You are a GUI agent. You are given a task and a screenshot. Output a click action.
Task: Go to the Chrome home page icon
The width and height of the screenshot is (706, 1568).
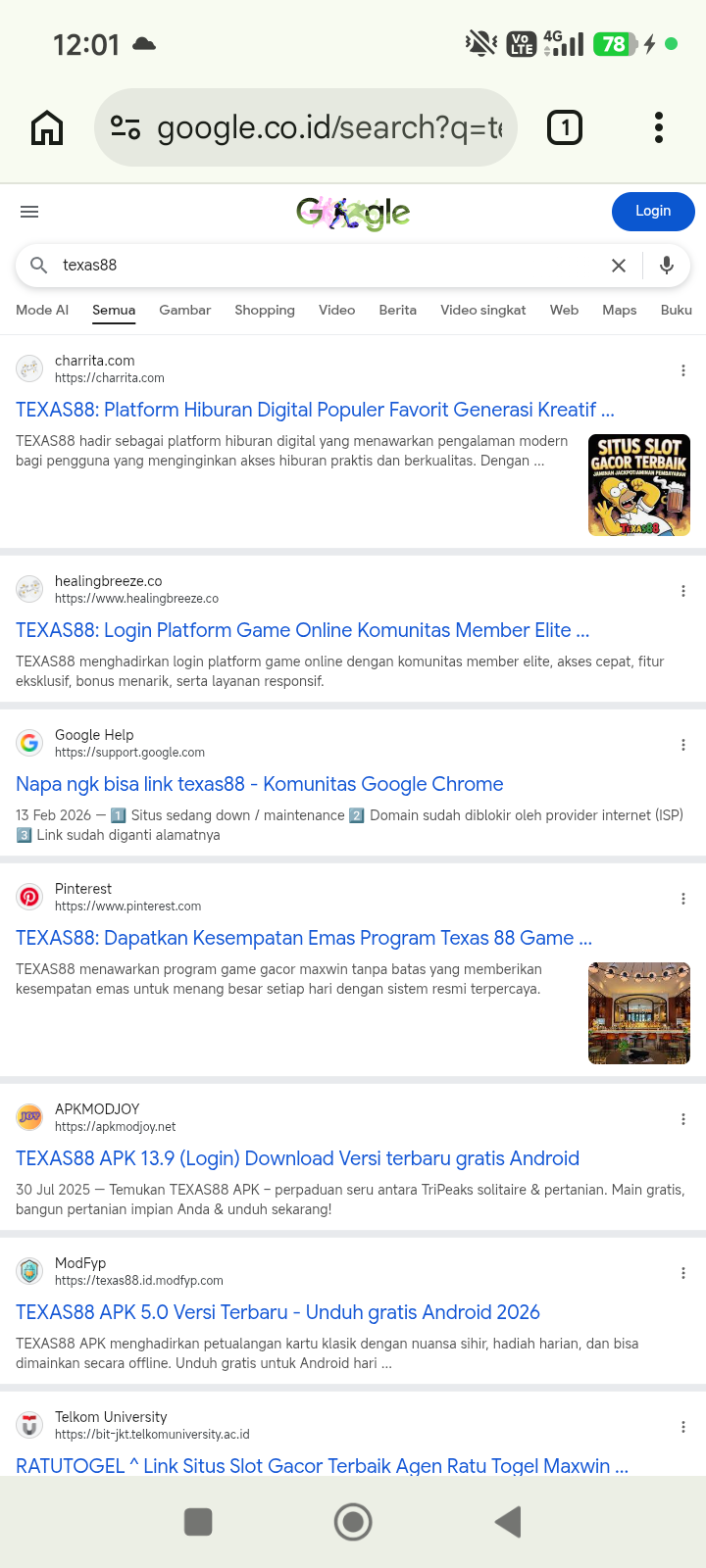click(47, 127)
